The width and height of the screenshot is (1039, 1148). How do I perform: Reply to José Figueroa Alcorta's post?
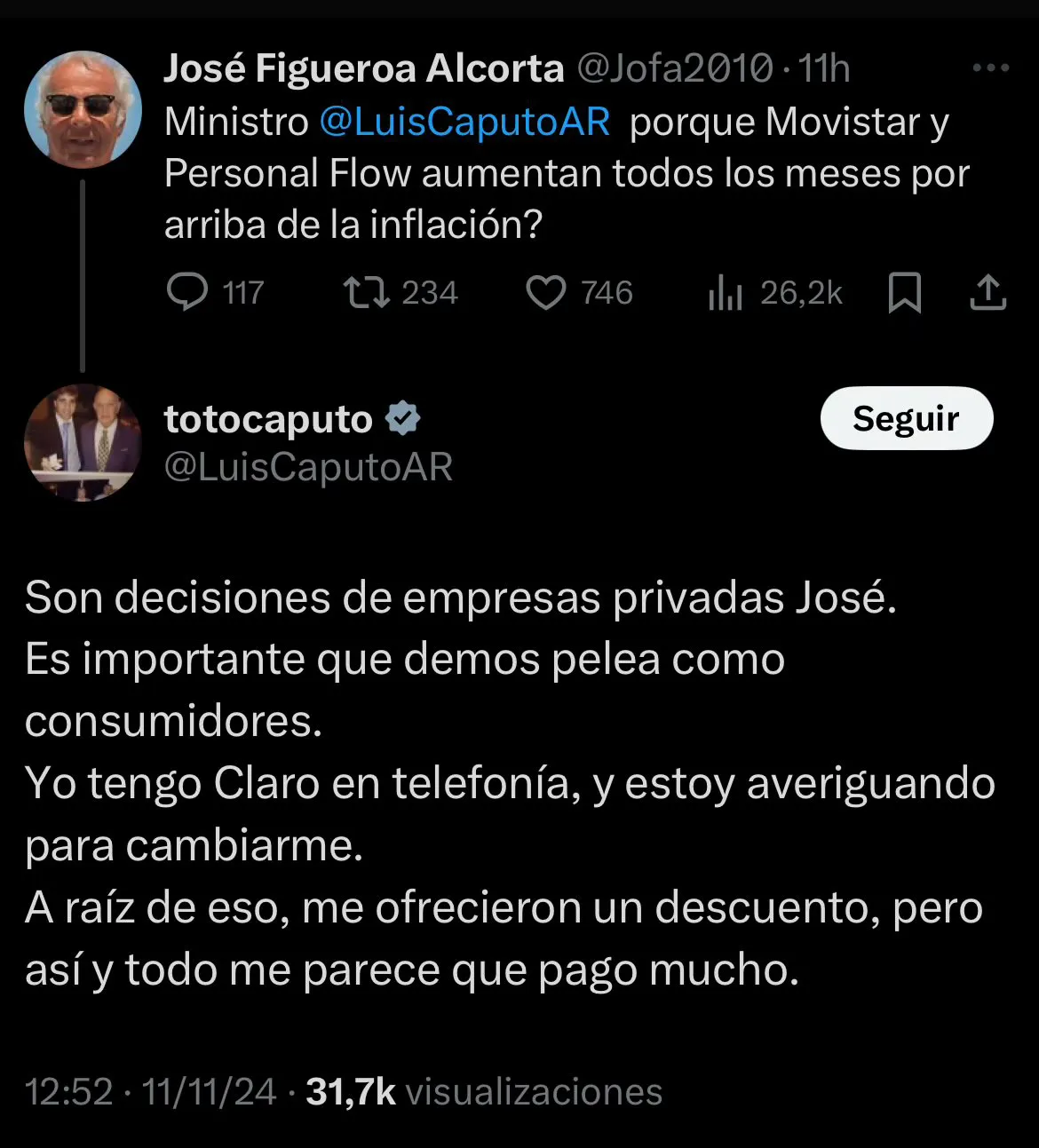coord(187,292)
